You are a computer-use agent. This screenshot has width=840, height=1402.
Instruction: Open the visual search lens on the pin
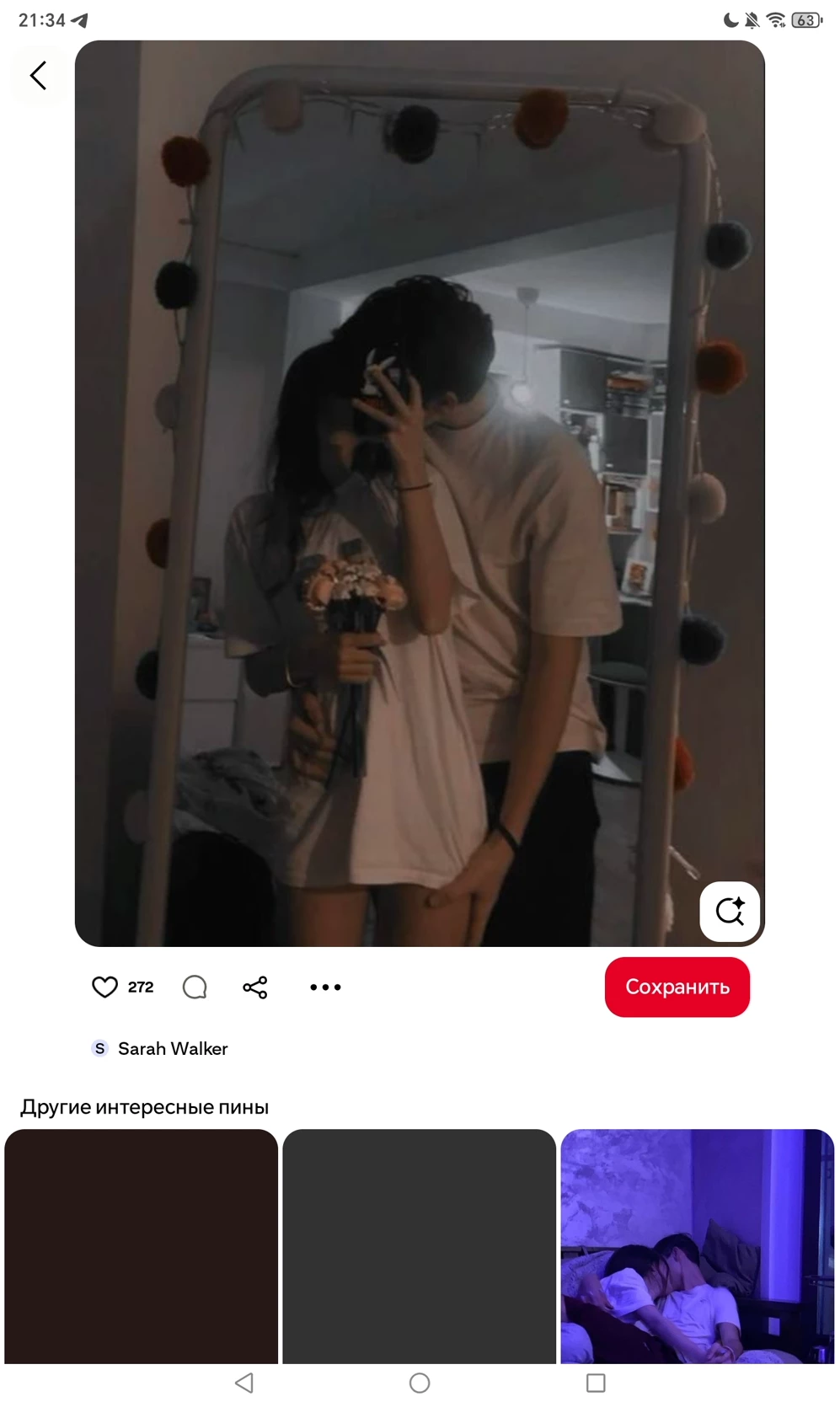(x=730, y=911)
